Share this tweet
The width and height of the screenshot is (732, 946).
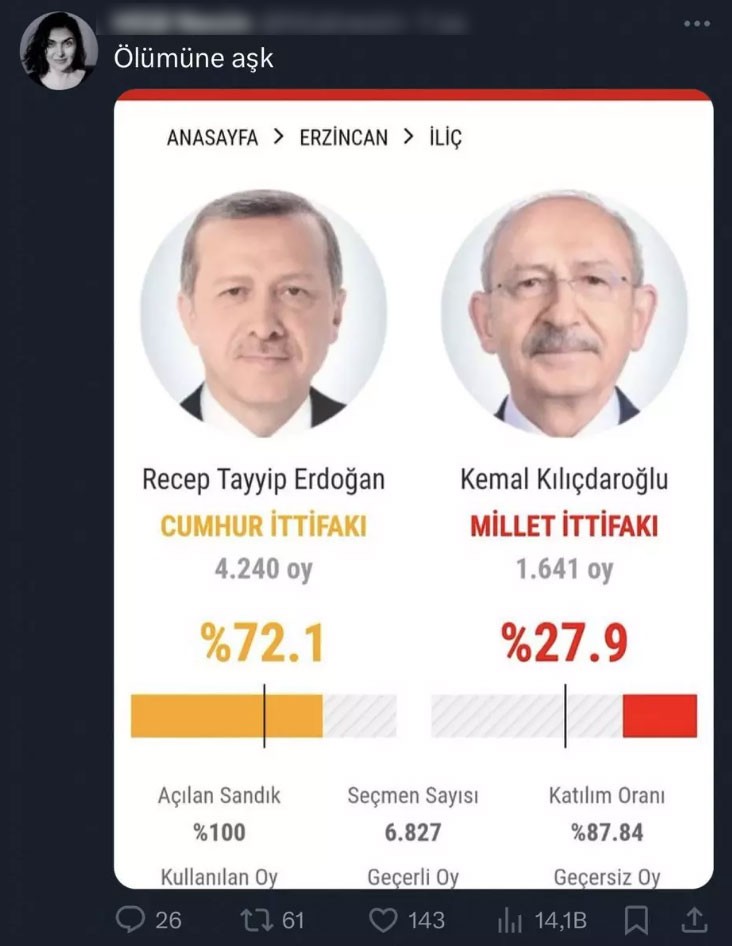(x=697, y=919)
